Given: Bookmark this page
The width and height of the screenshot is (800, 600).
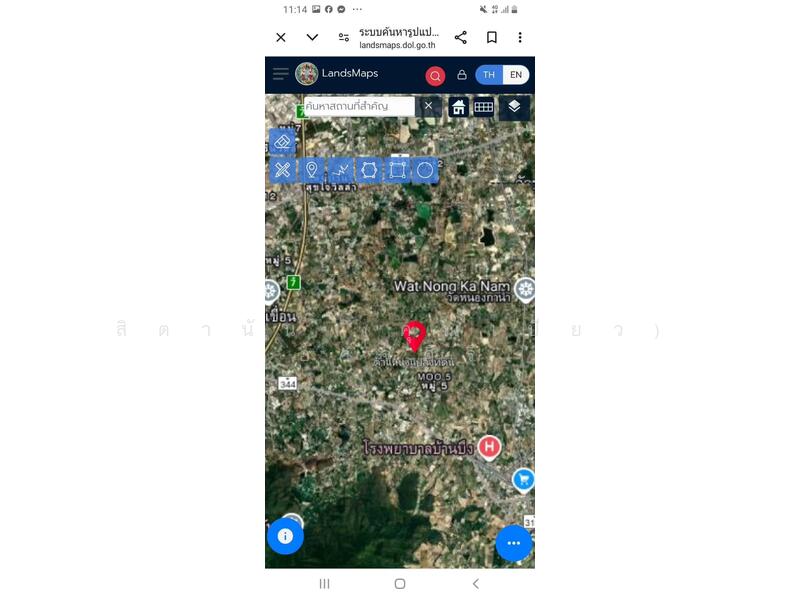Looking at the screenshot, I should (492, 38).
